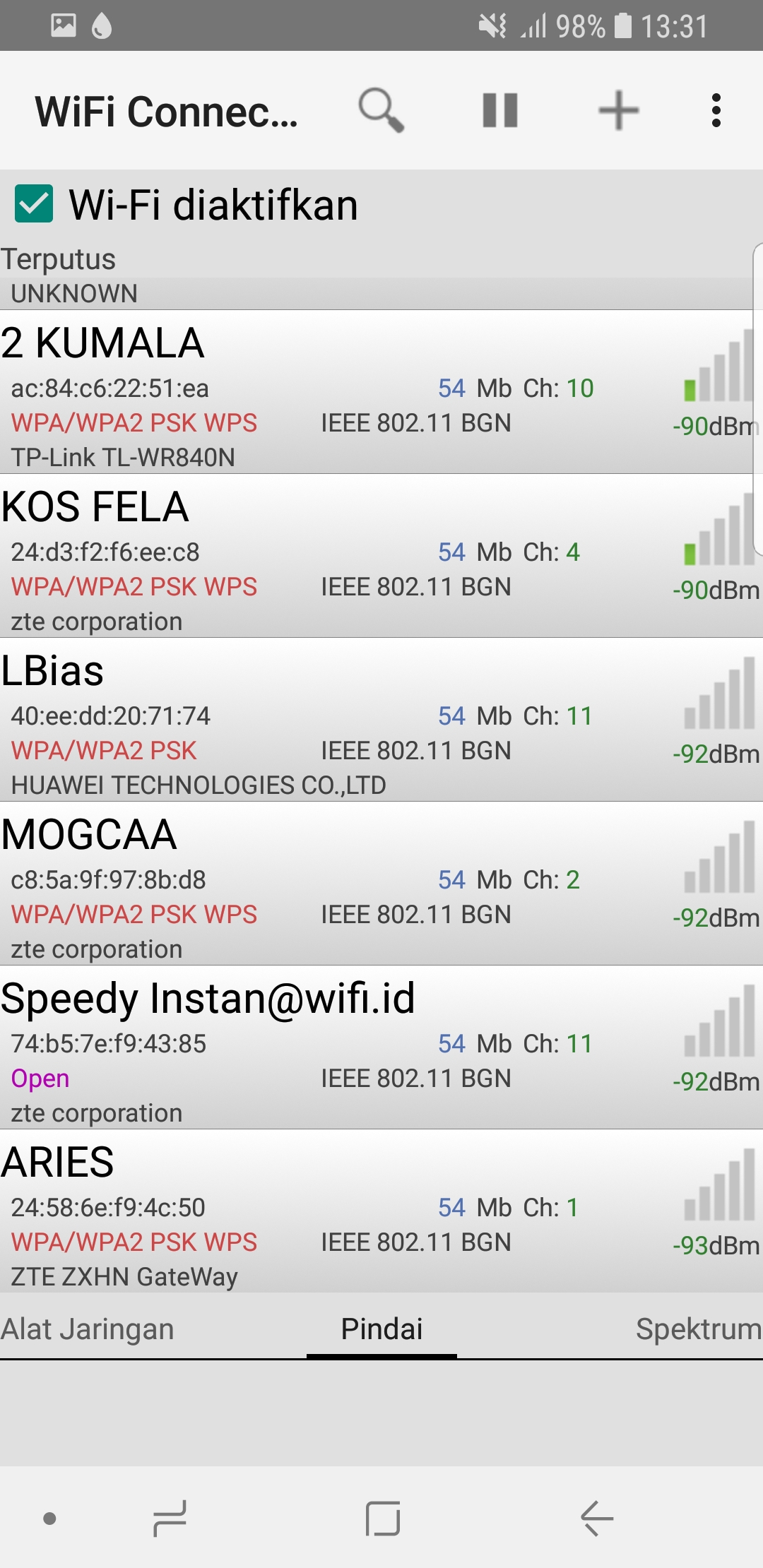Uncheck the Wi-Fi diaktifkan checkbox
Viewport: 763px width, 1568px height.
[34, 204]
